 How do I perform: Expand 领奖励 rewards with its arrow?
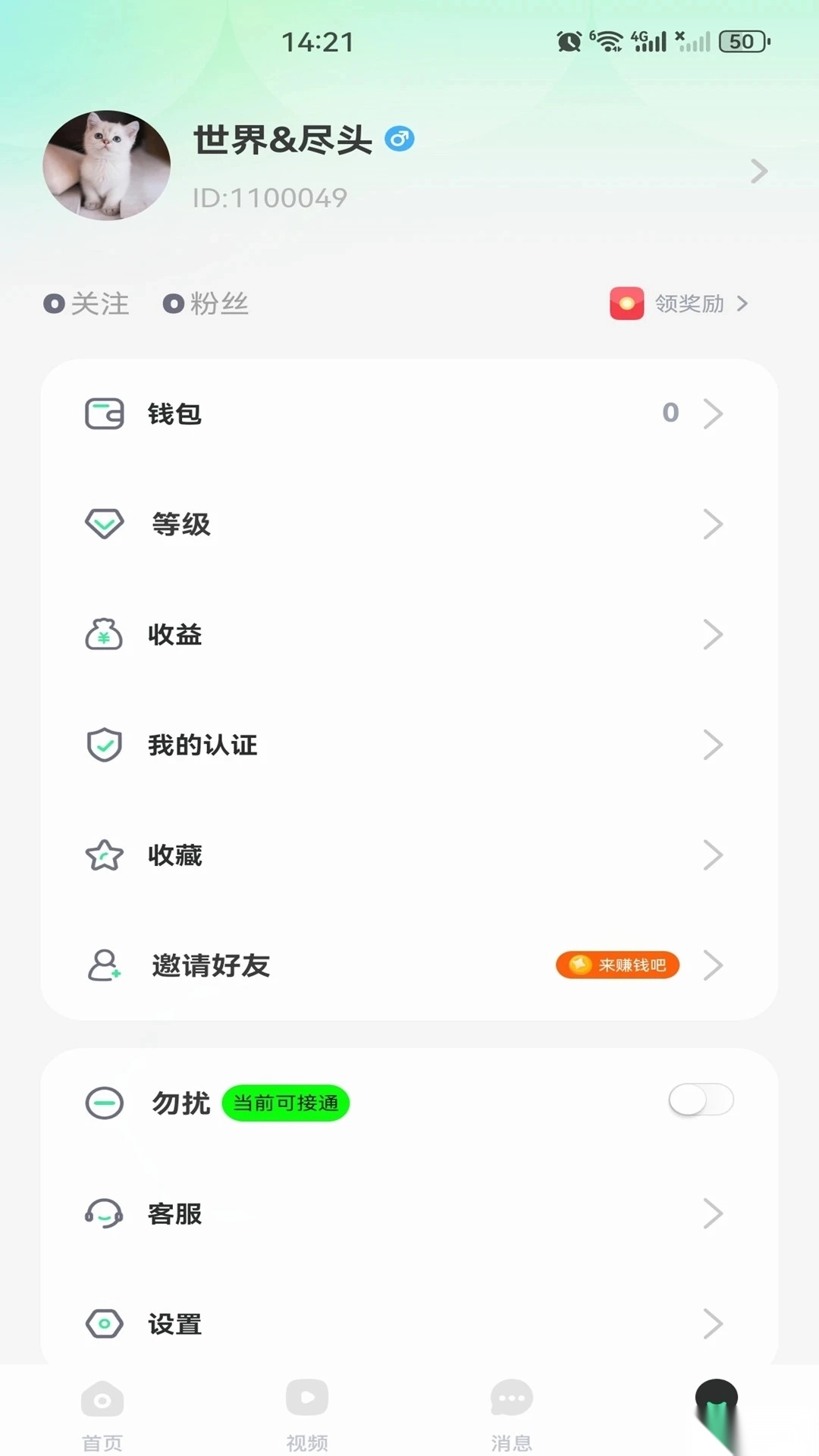click(744, 303)
